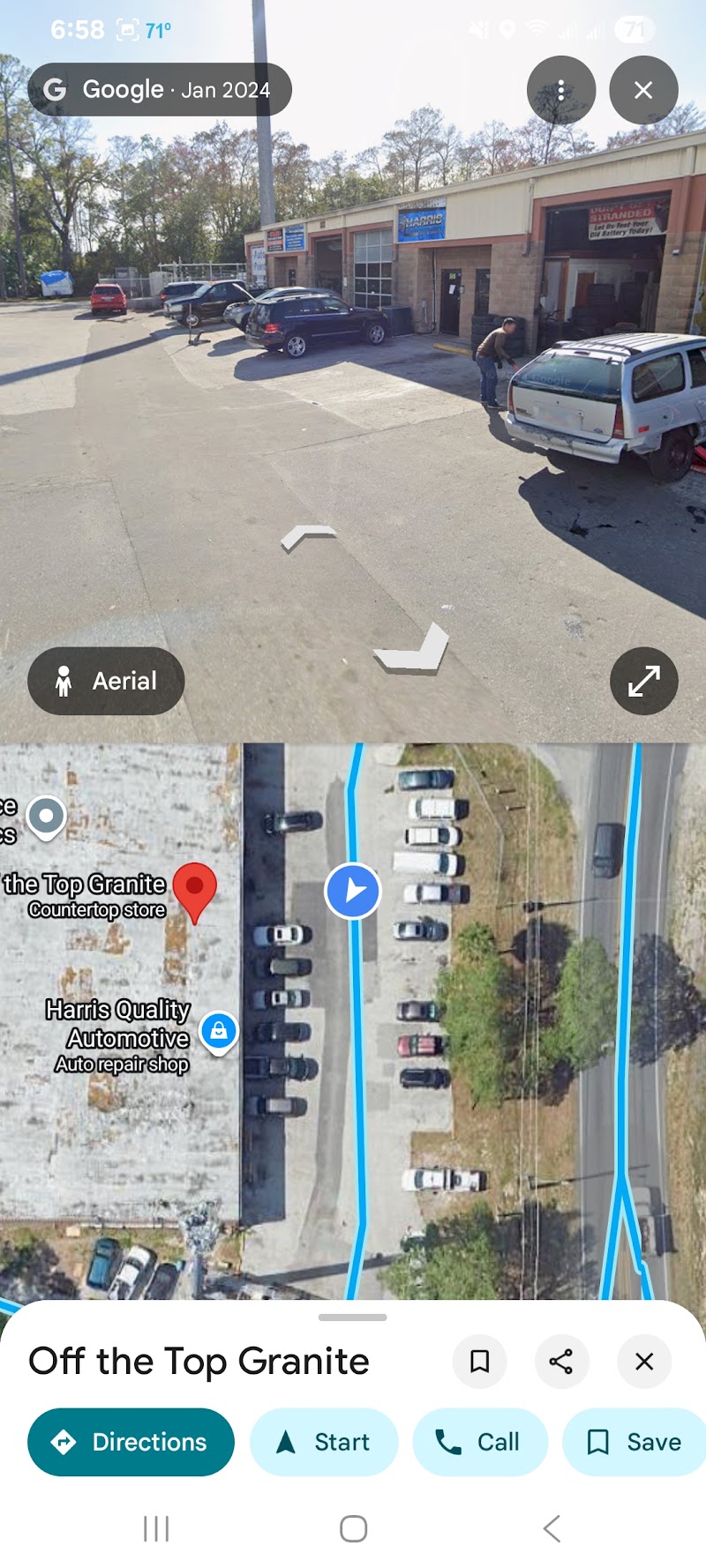The image size is (706, 1568).
Task: Get Directions to the store
Action: coord(131,1442)
